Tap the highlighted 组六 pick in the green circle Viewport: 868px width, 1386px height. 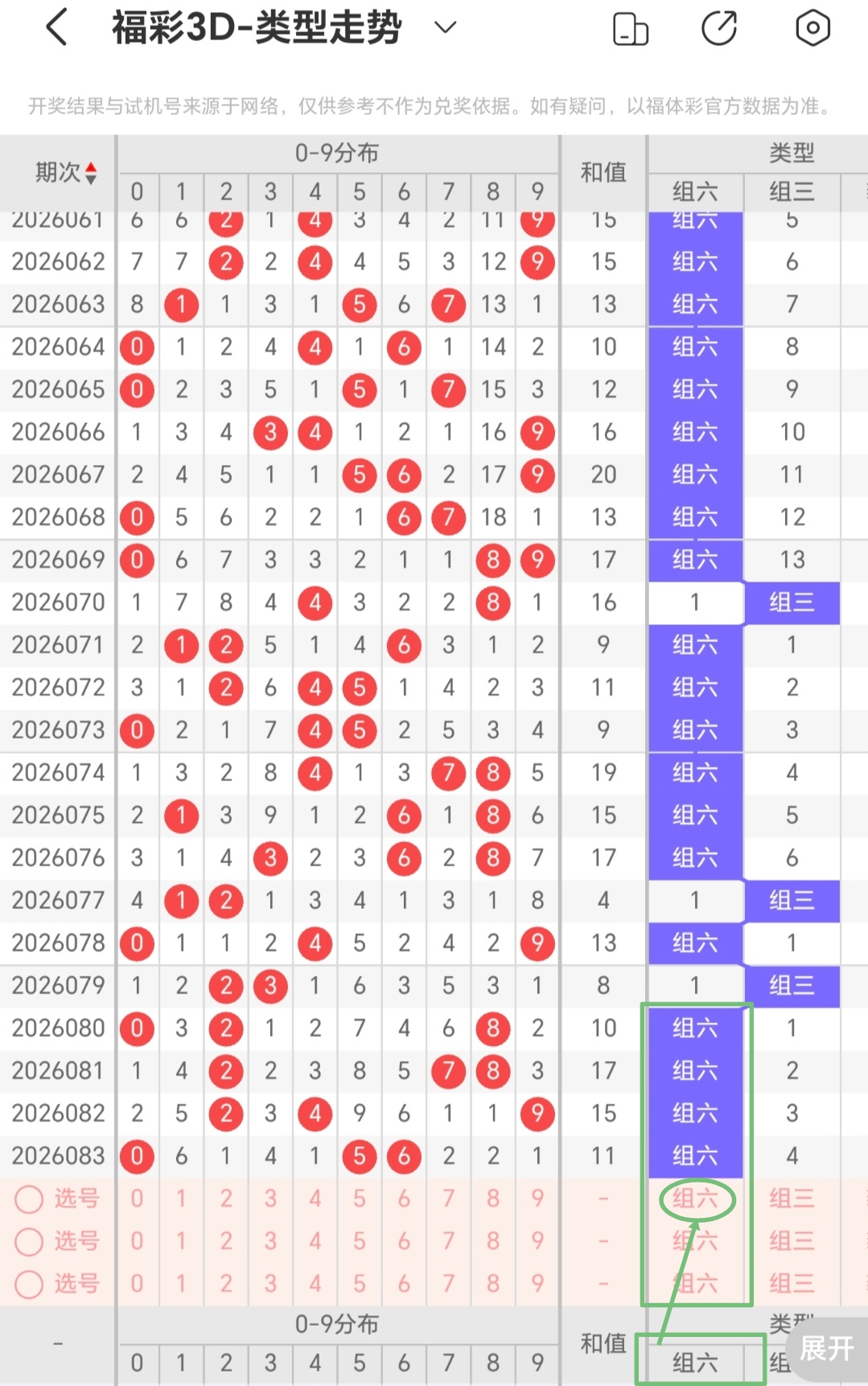tap(697, 1199)
